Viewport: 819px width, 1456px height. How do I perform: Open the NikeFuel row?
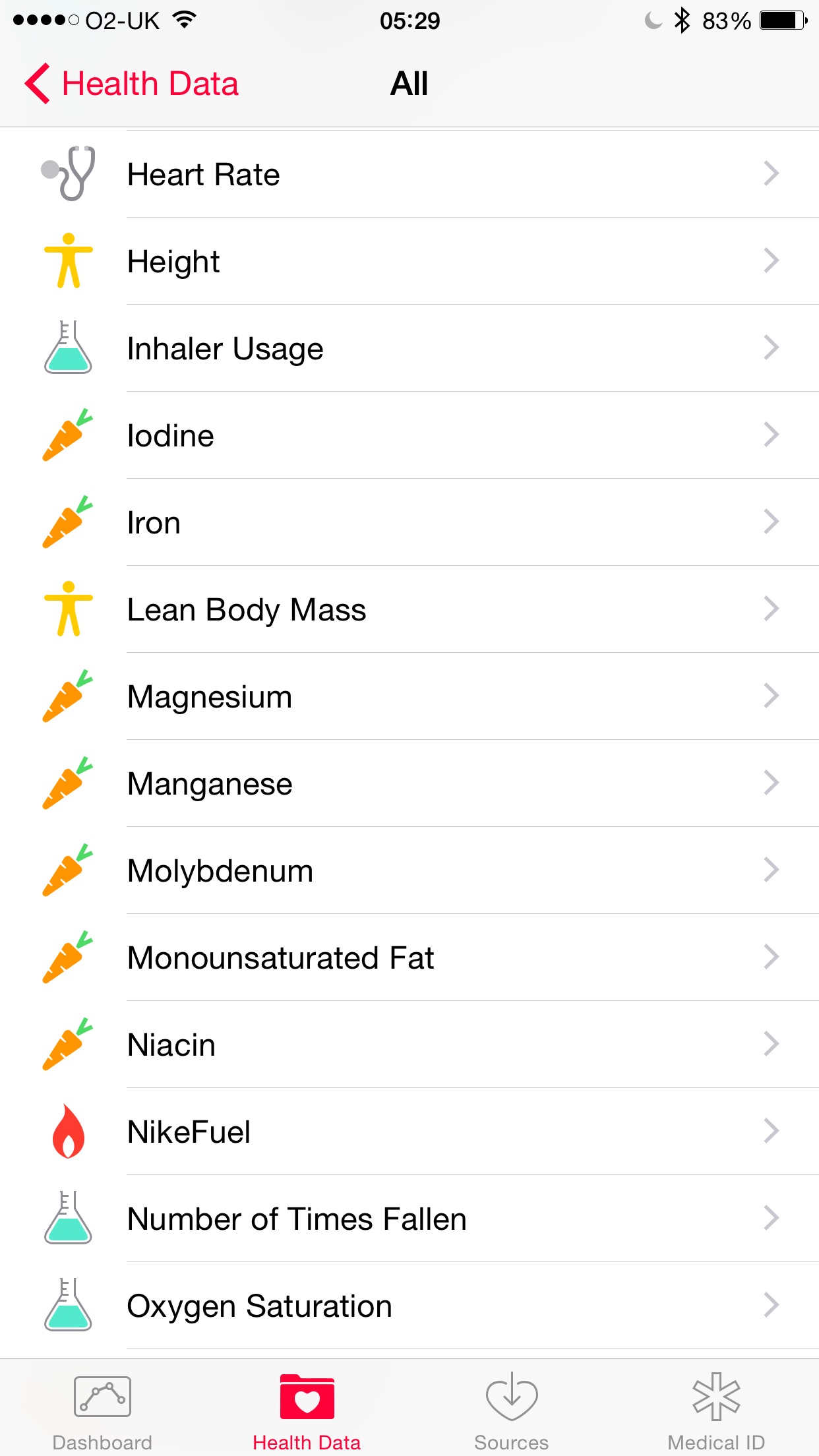409,1132
